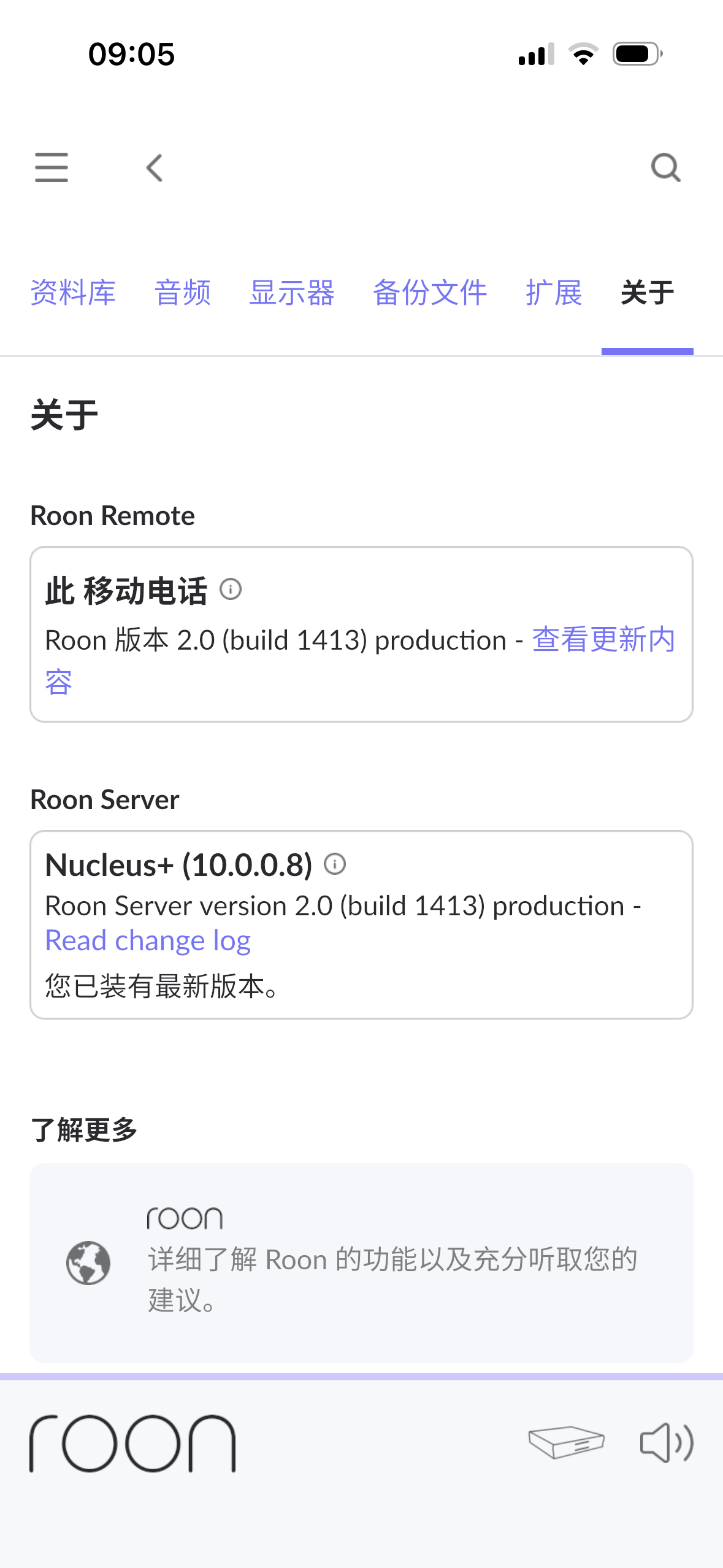The height and width of the screenshot is (1568, 723).
Task: Open the search magnifier
Action: [x=666, y=167]
